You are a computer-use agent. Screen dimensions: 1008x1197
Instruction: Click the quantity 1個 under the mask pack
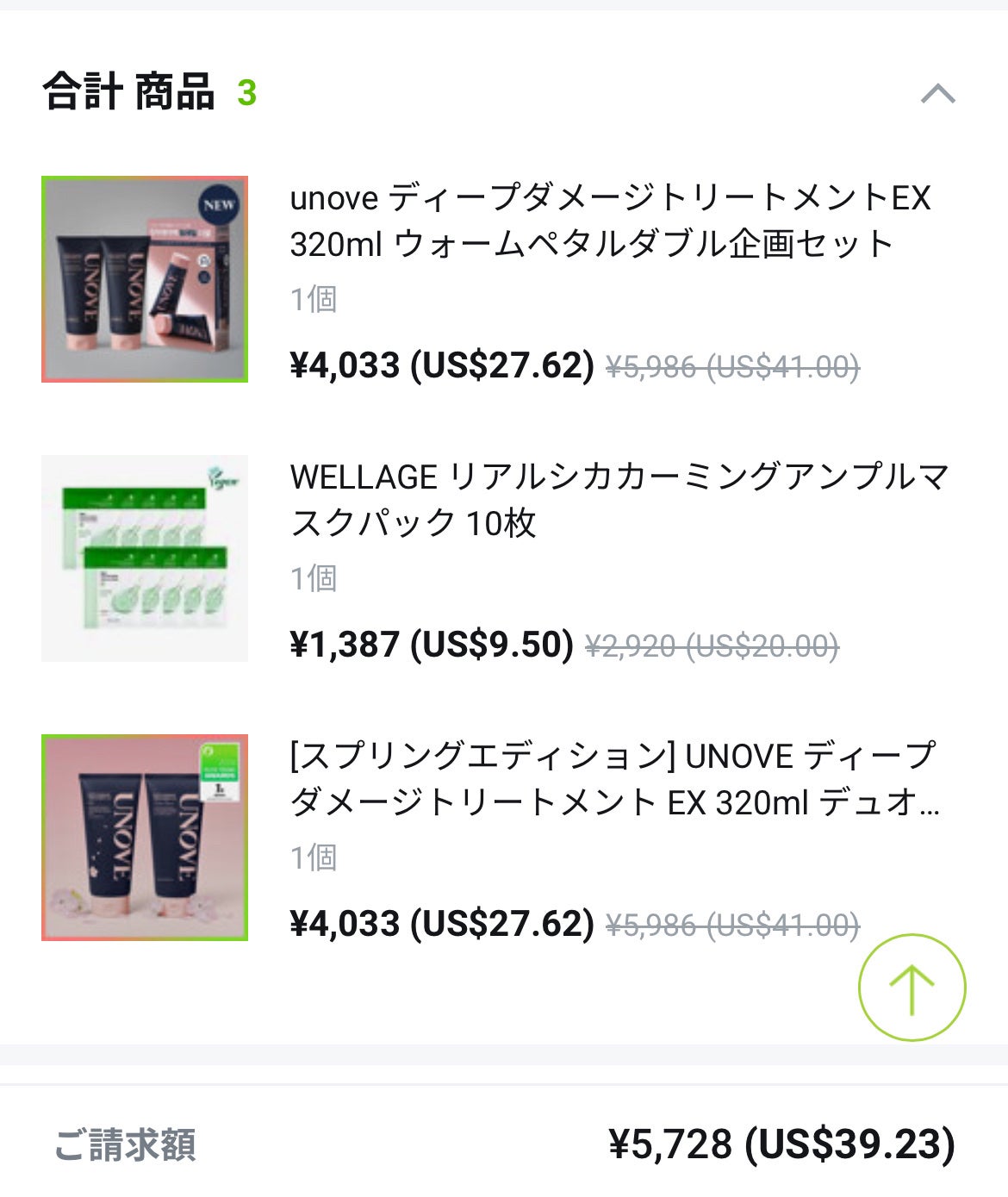(313, 578)
